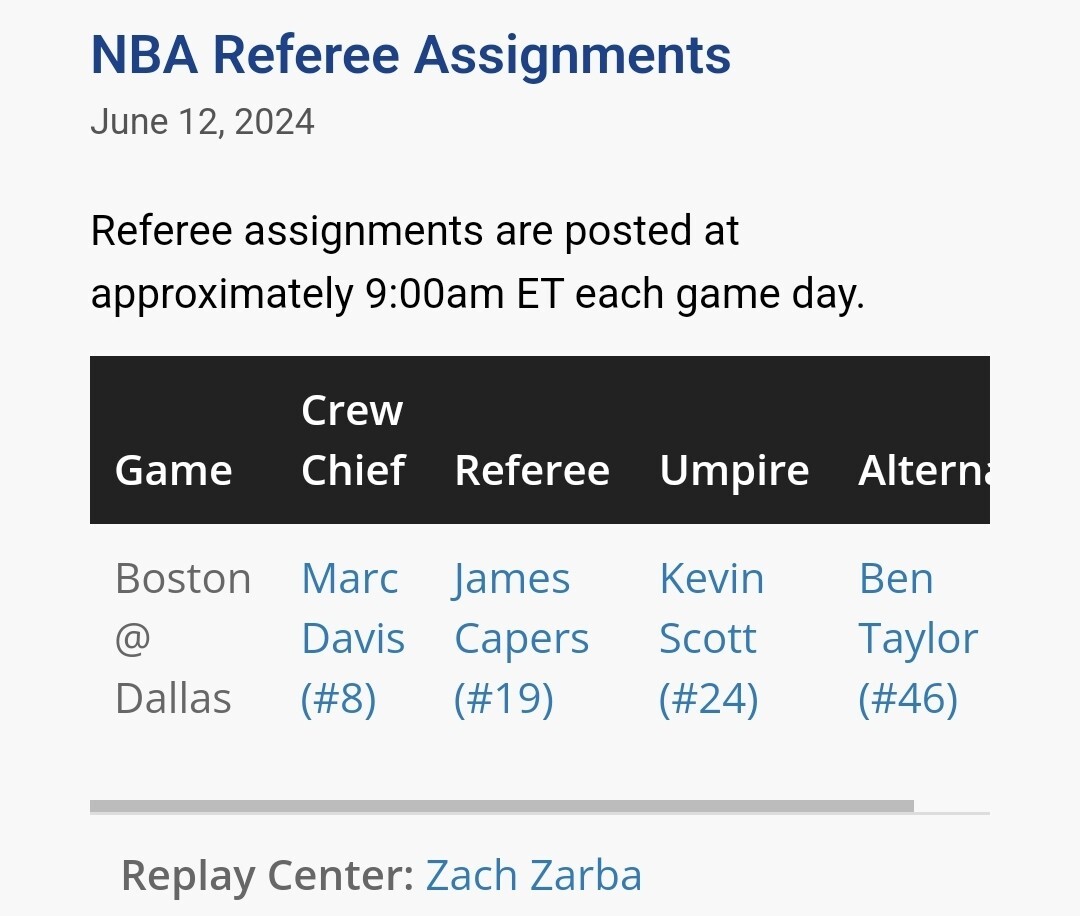The height and width of the screenshot is (916, 1080).
Task: Open Marc Davis referee profile link
Action: coord(352,638)
